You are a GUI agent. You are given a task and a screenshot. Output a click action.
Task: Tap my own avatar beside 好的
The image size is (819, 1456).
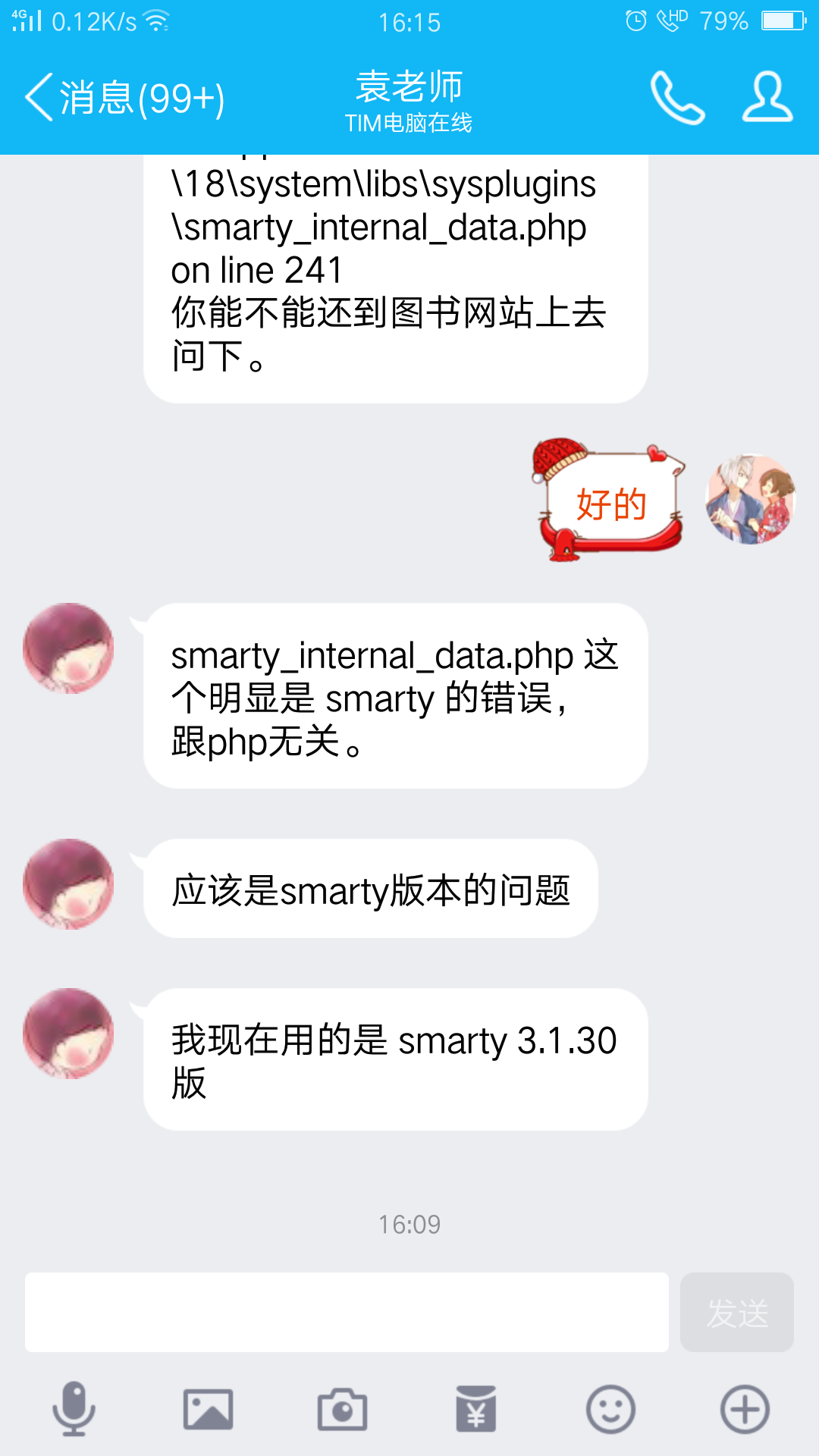click(x=751, y=499)
